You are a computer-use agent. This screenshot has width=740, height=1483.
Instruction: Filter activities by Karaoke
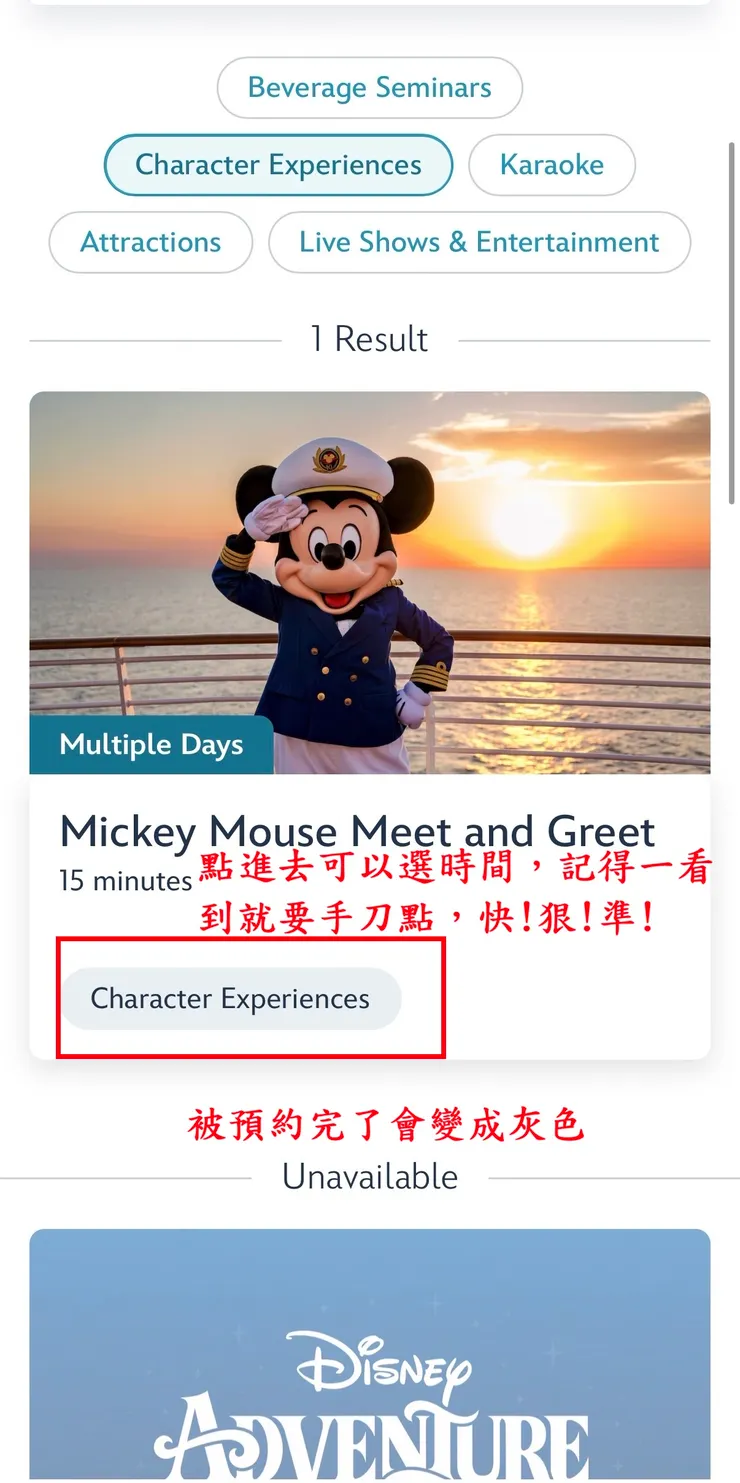point(551,165)
